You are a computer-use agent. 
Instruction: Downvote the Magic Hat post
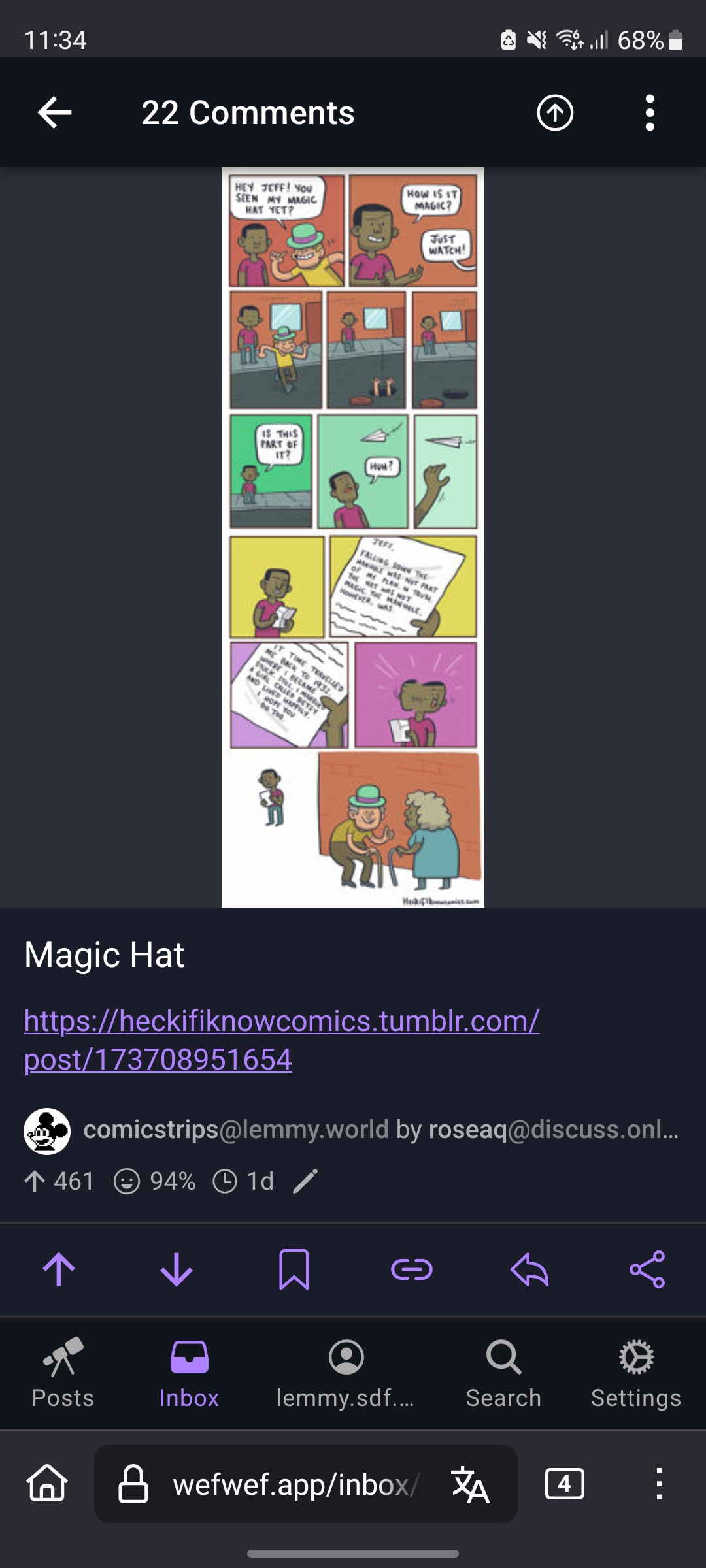(x=176, y=1269)
